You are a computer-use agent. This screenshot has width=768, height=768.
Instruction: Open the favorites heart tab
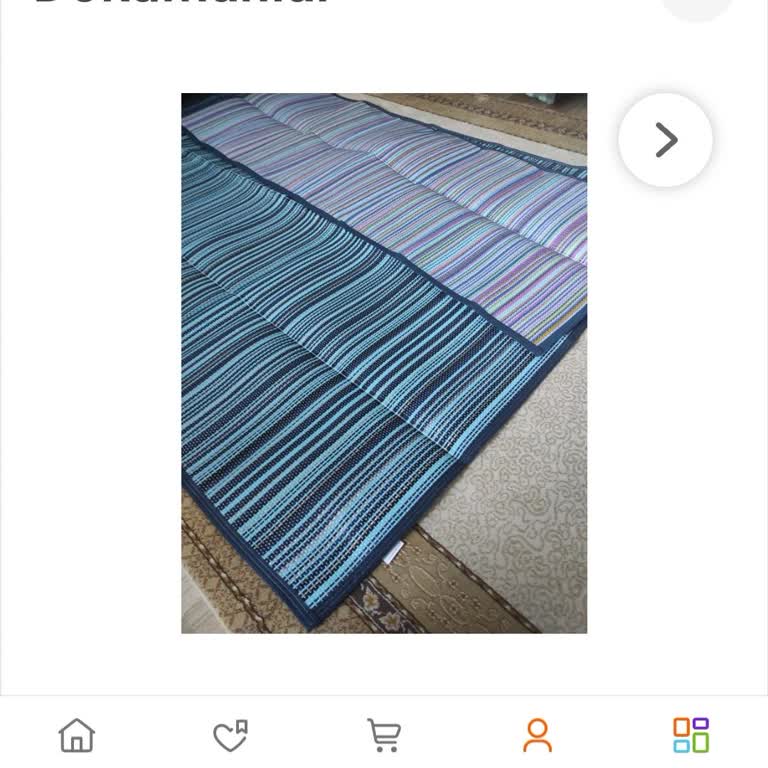click(230, 735)
